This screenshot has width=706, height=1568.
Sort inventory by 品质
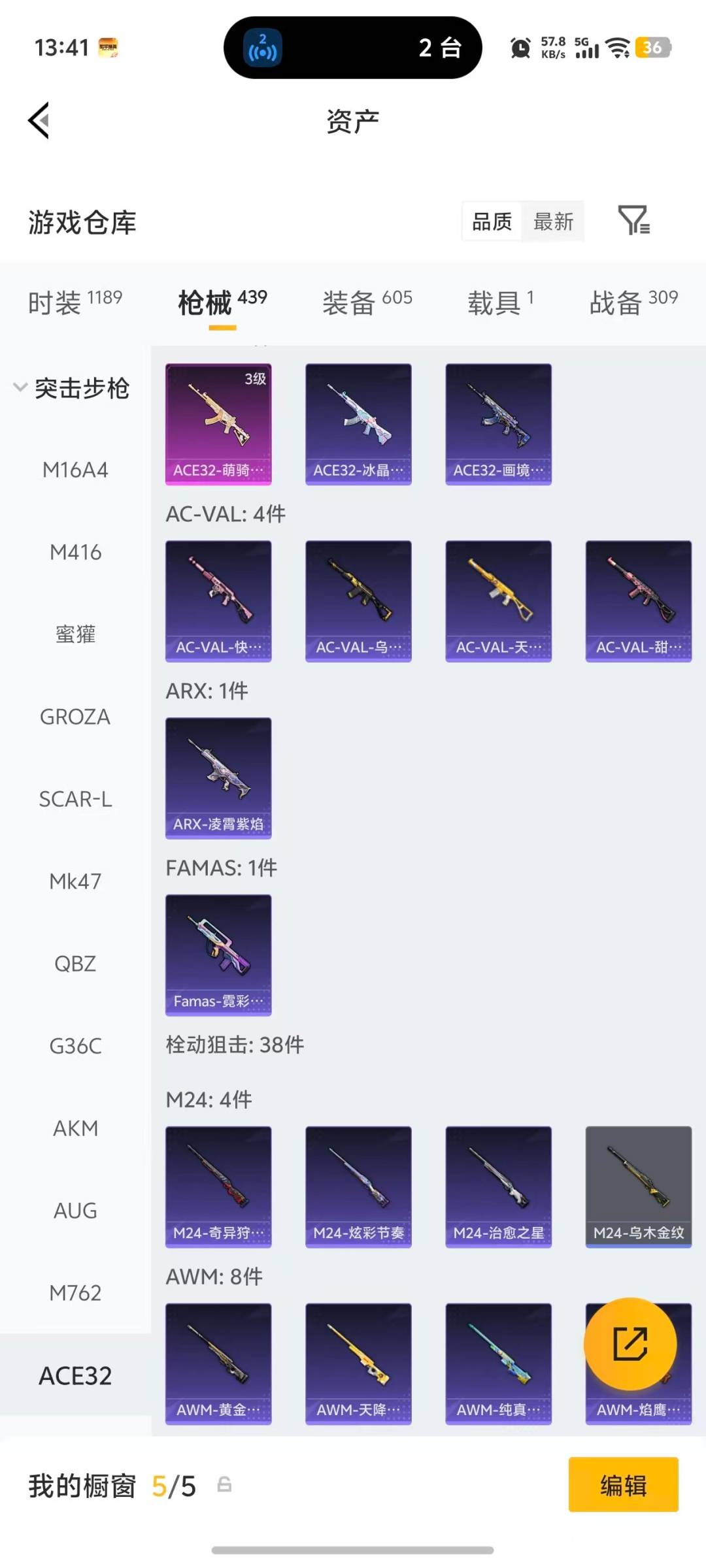click(492, 222)
